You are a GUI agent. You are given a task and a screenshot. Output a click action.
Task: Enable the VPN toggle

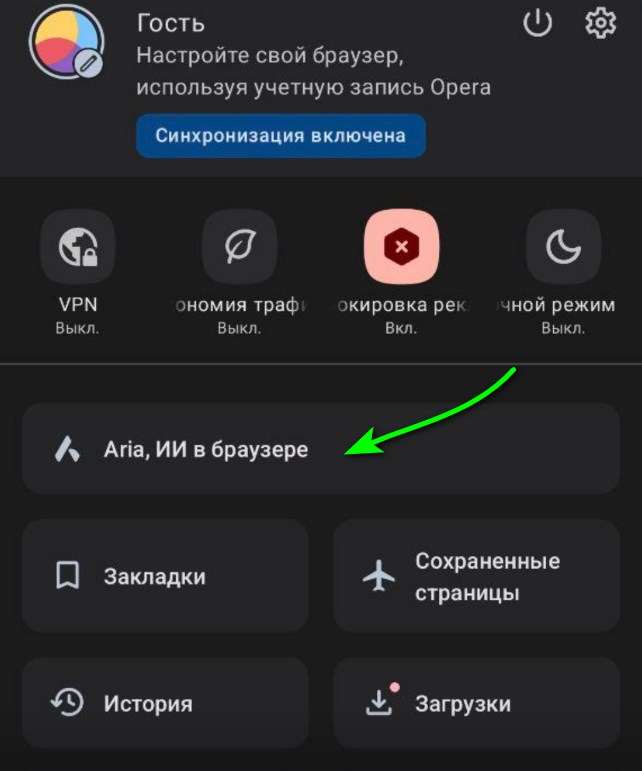[77, 248]
